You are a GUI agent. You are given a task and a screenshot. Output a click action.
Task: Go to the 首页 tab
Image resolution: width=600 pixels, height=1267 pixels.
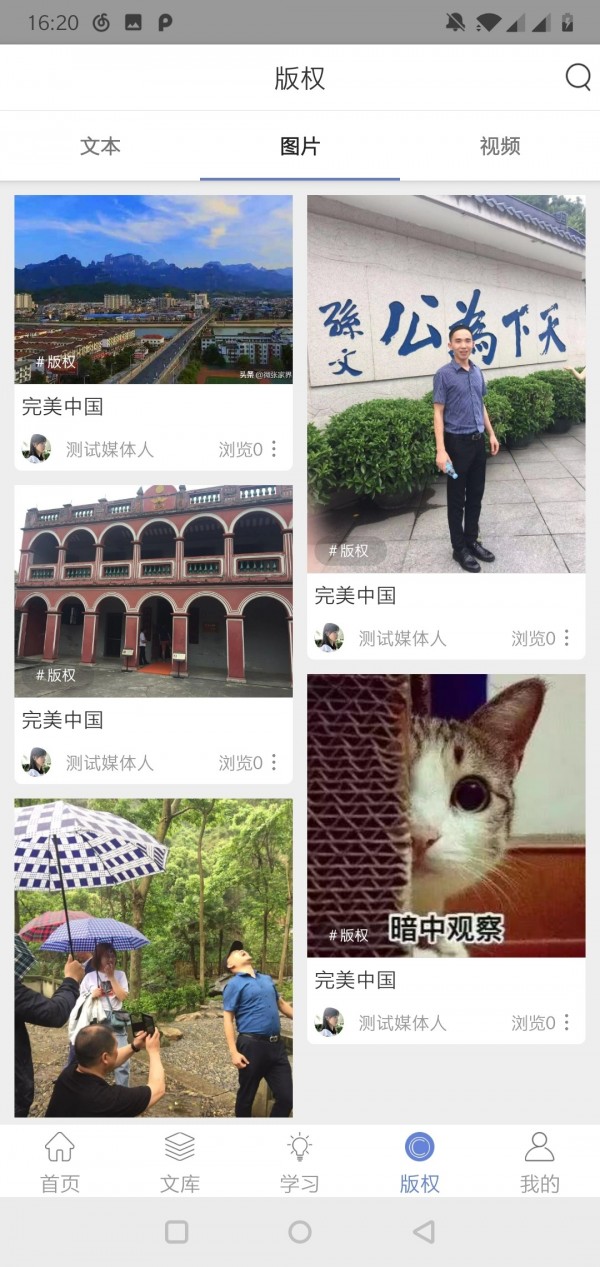[x=60, y=1162]
